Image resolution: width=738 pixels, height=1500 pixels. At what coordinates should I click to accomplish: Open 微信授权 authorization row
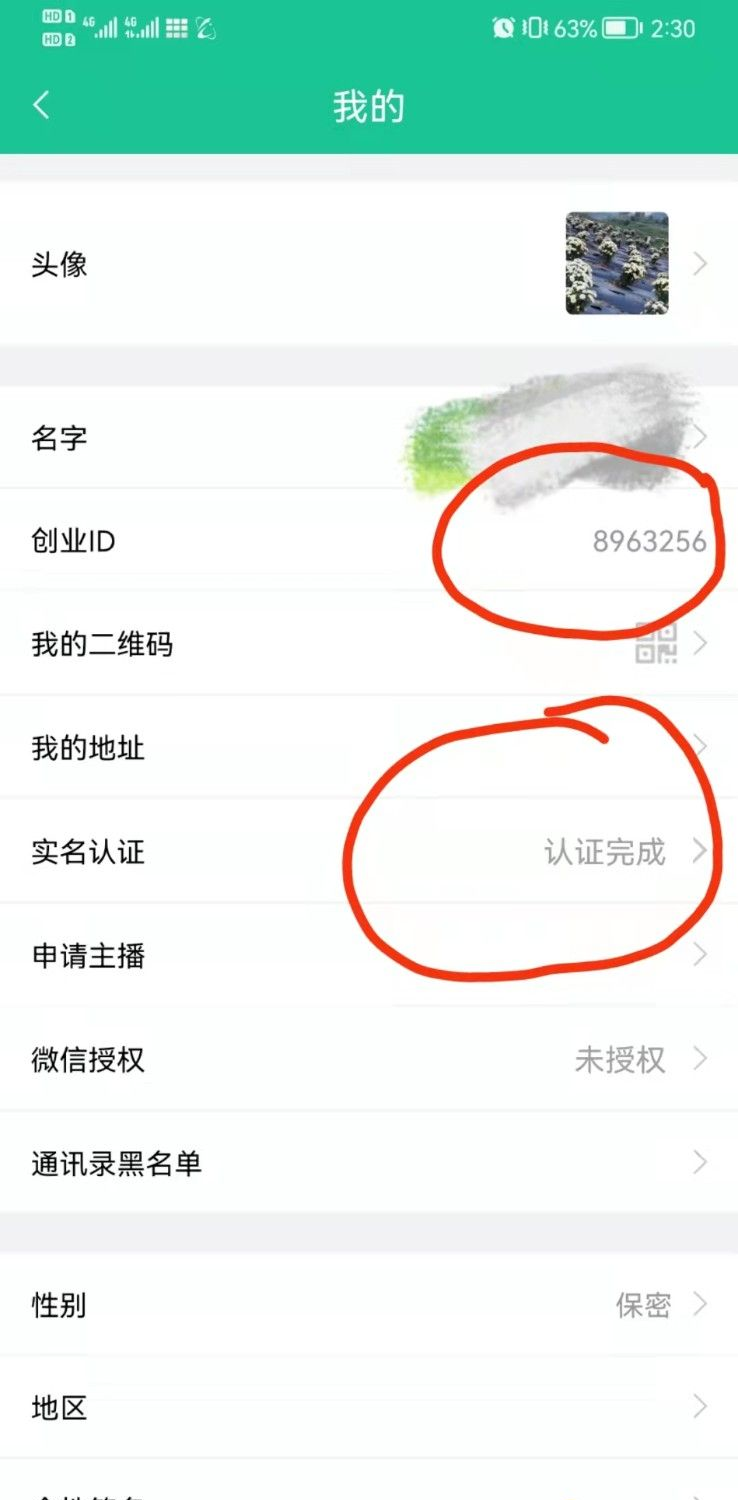click(x=368, y=1060)
